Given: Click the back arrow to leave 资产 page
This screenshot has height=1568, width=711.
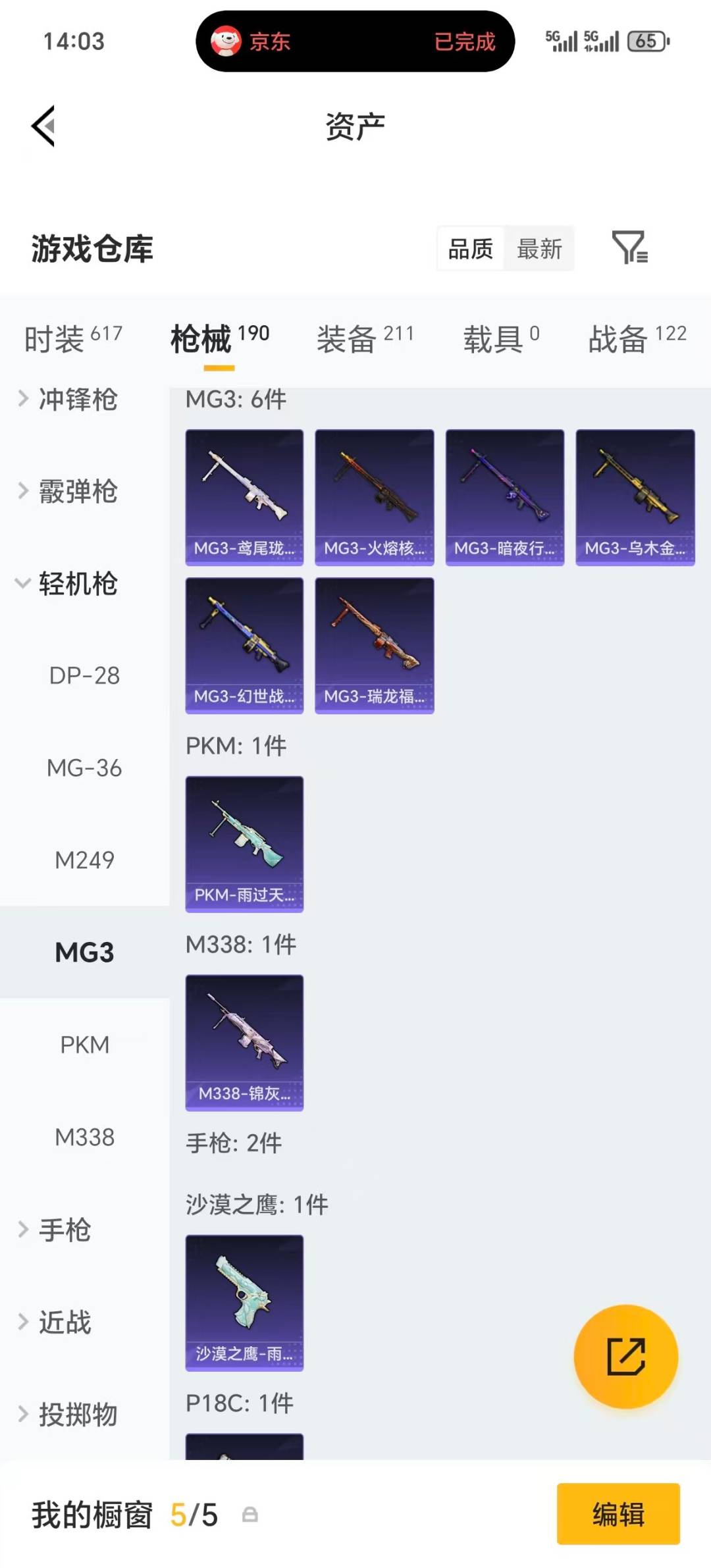Looking at the screenshot, I should [43, 126].
